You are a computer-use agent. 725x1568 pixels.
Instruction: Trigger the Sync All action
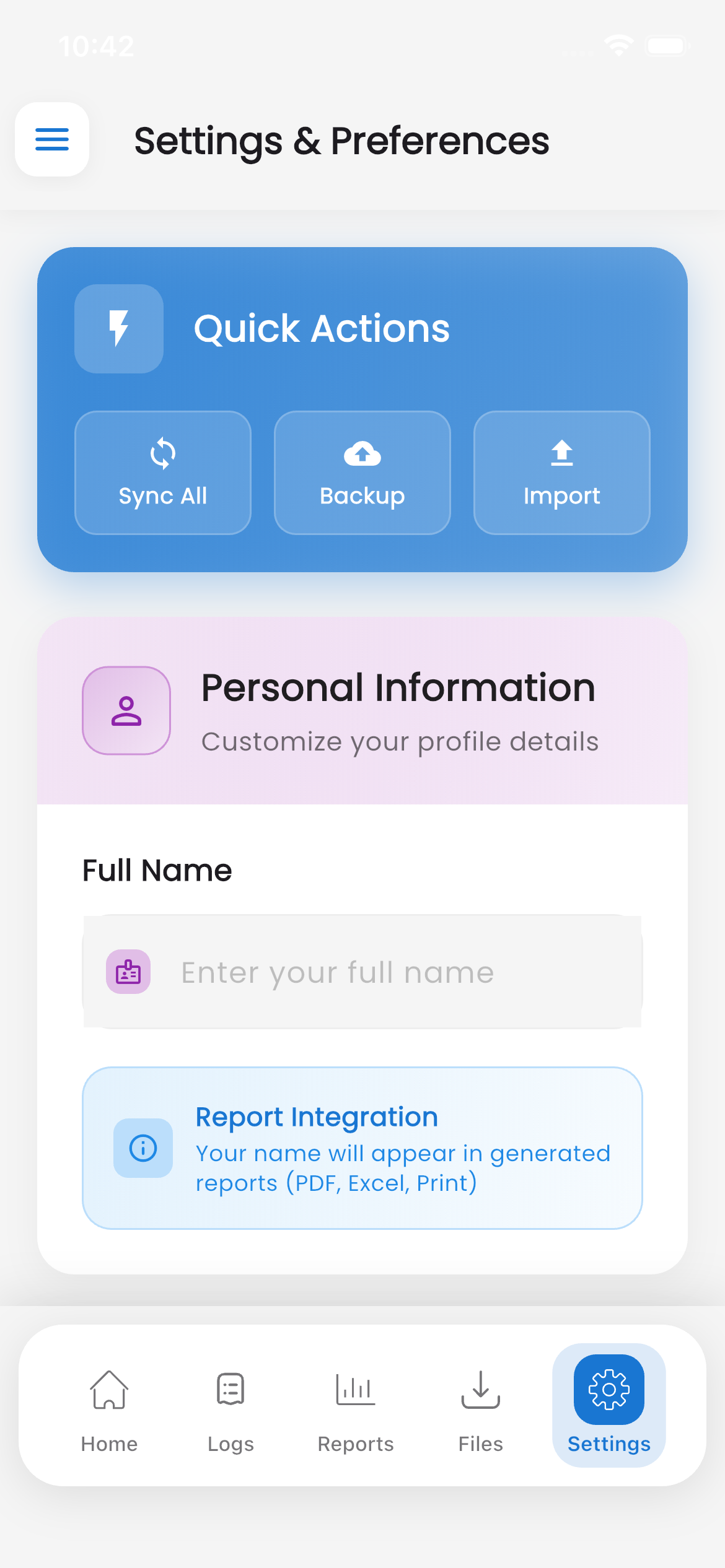pos(162,473)
